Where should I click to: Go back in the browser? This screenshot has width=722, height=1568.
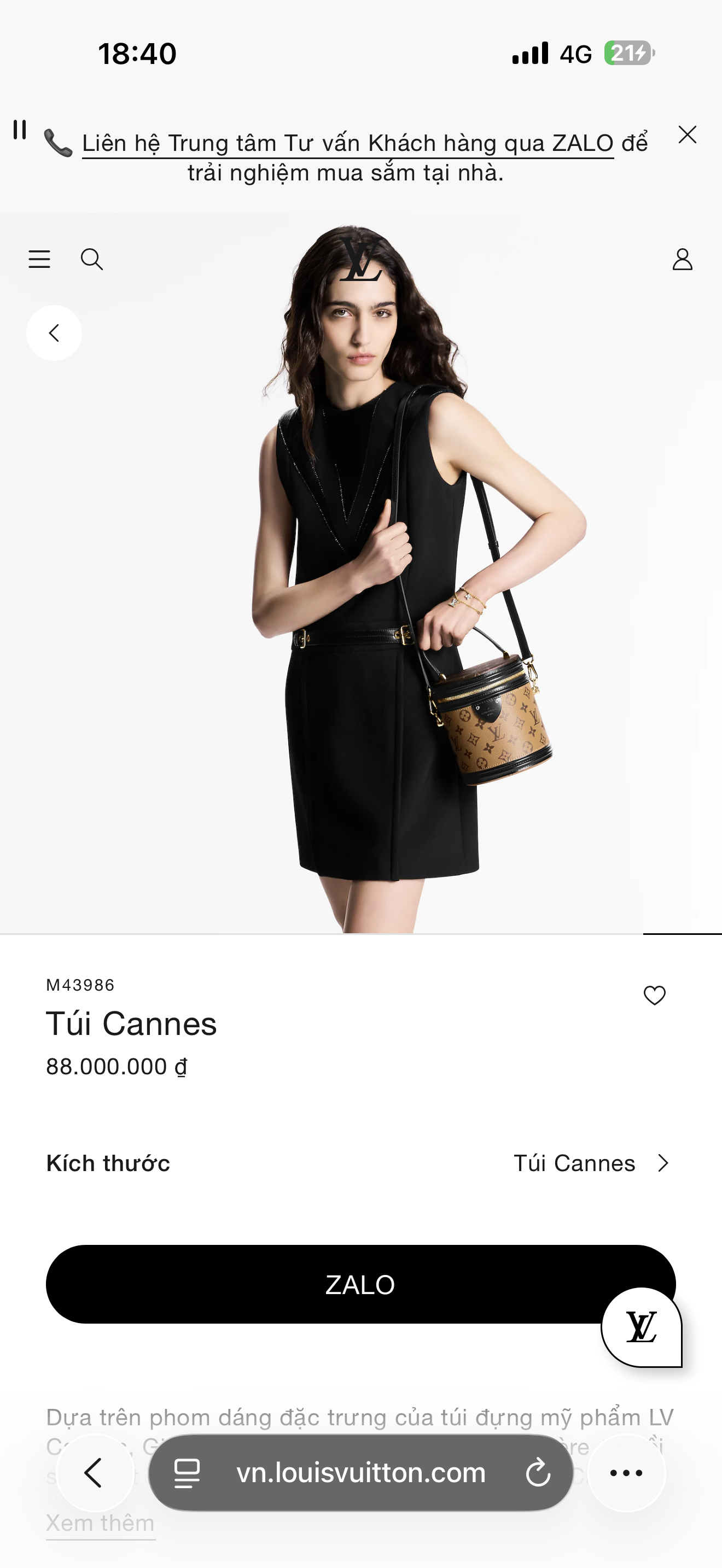pyautogui.click(x=95, y=1473)
